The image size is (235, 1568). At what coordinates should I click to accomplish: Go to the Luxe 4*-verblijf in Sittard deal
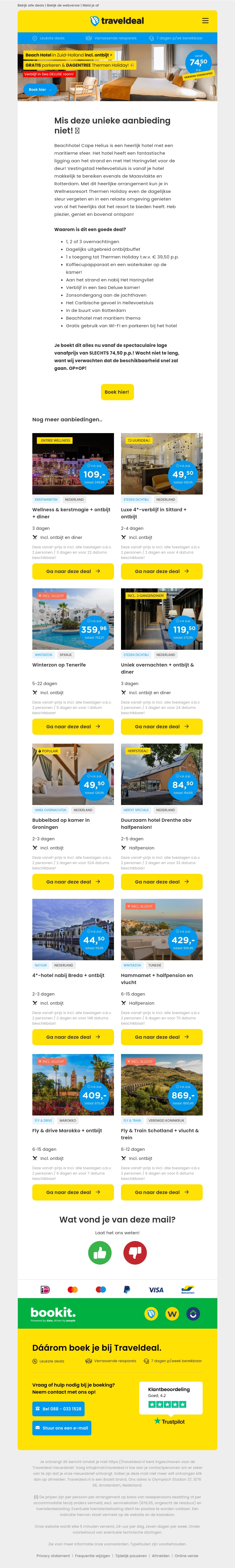pyautogui.click(x=161, y=571)
